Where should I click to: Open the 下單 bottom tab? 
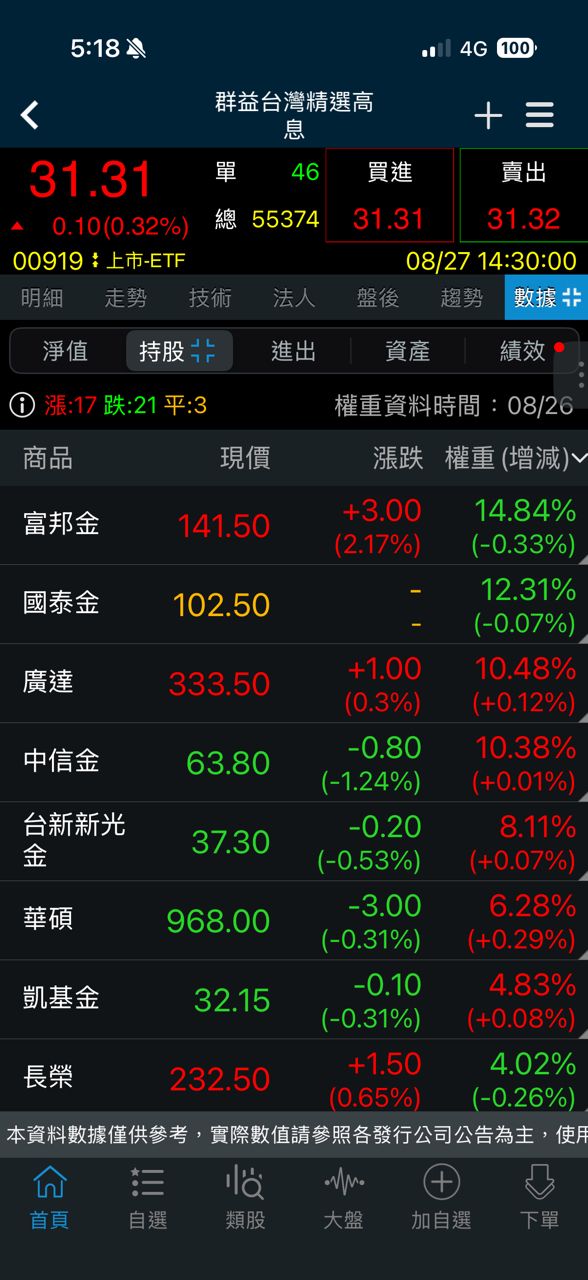tap(540, 1198)
